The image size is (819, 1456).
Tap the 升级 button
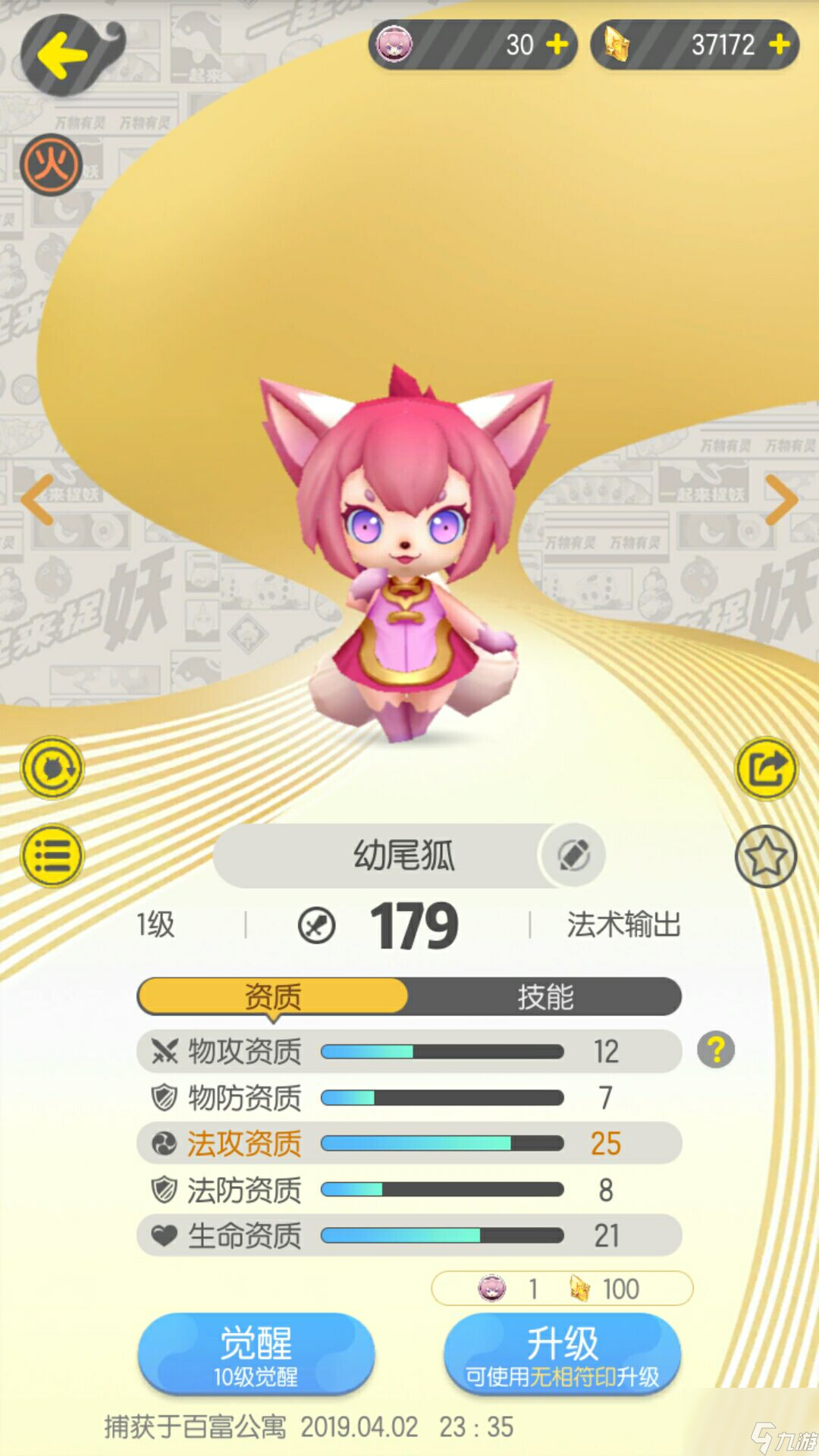(562, 1354)
